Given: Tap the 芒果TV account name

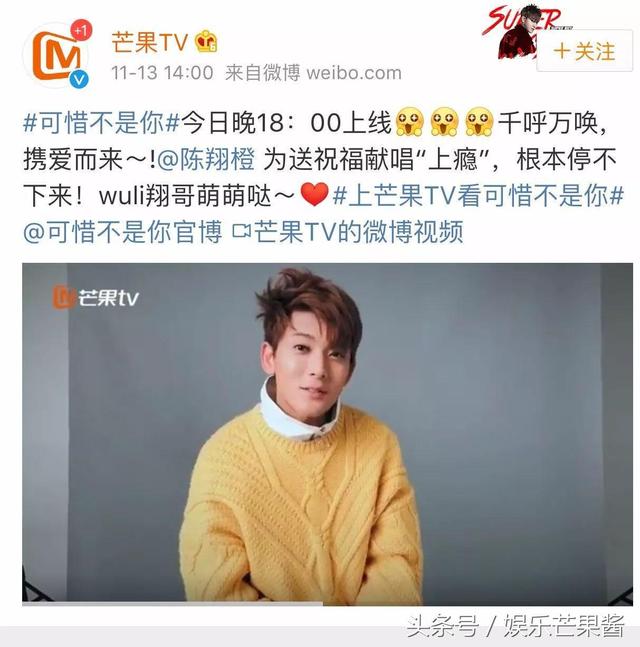Looking at the screenshot, I should (149, 42).
